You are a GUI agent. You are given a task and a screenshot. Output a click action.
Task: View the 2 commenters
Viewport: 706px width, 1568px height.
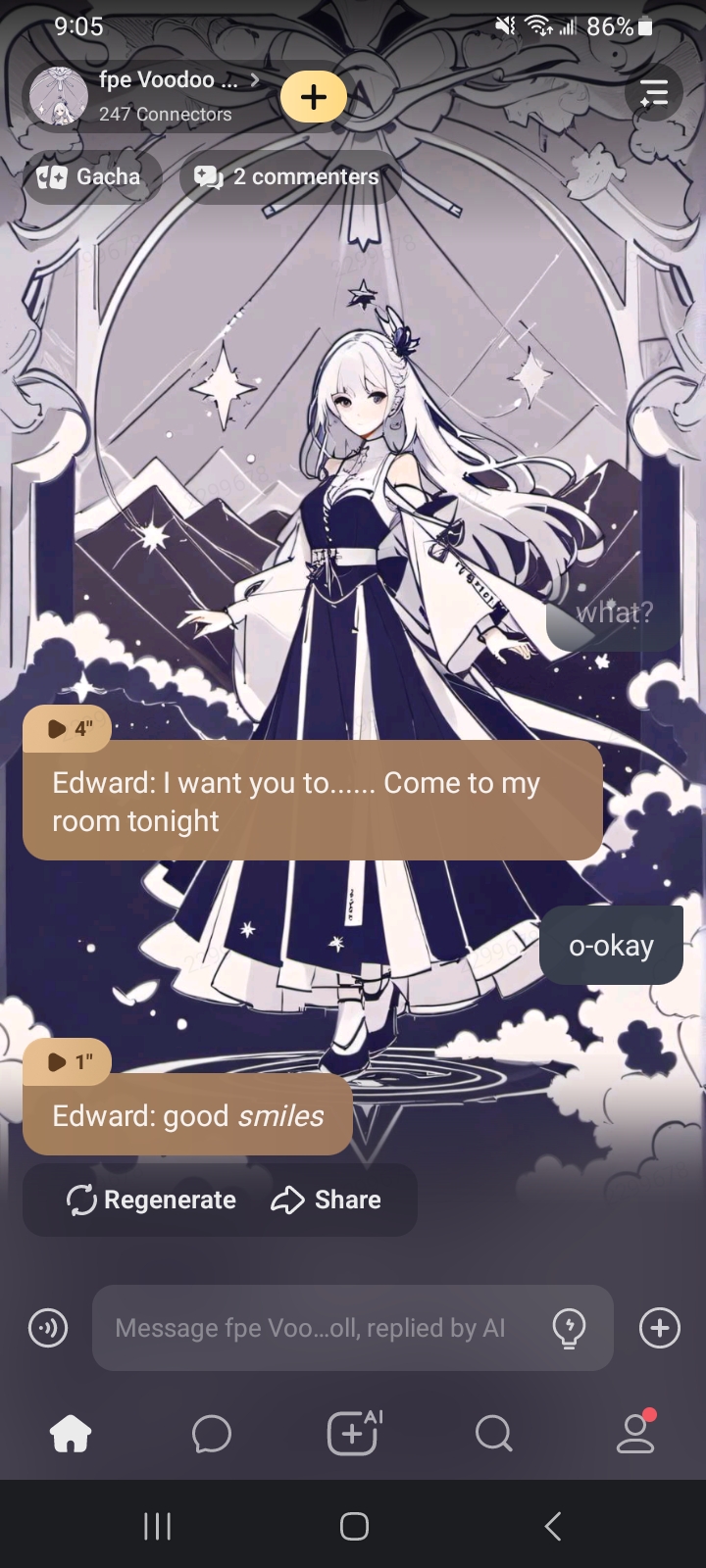coord(289,177)
